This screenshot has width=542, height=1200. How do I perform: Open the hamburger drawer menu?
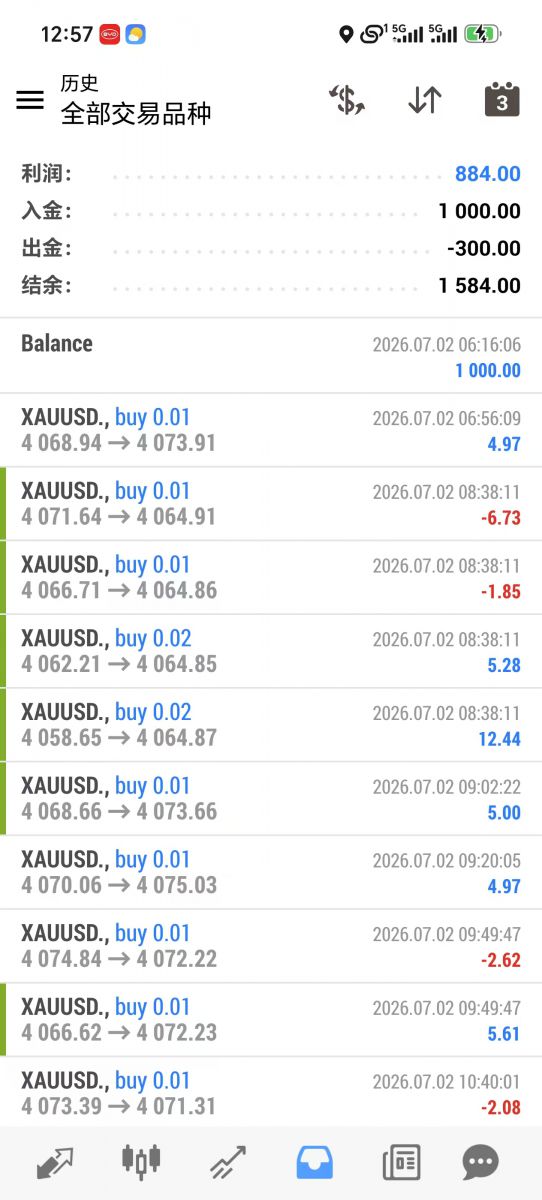30,100
